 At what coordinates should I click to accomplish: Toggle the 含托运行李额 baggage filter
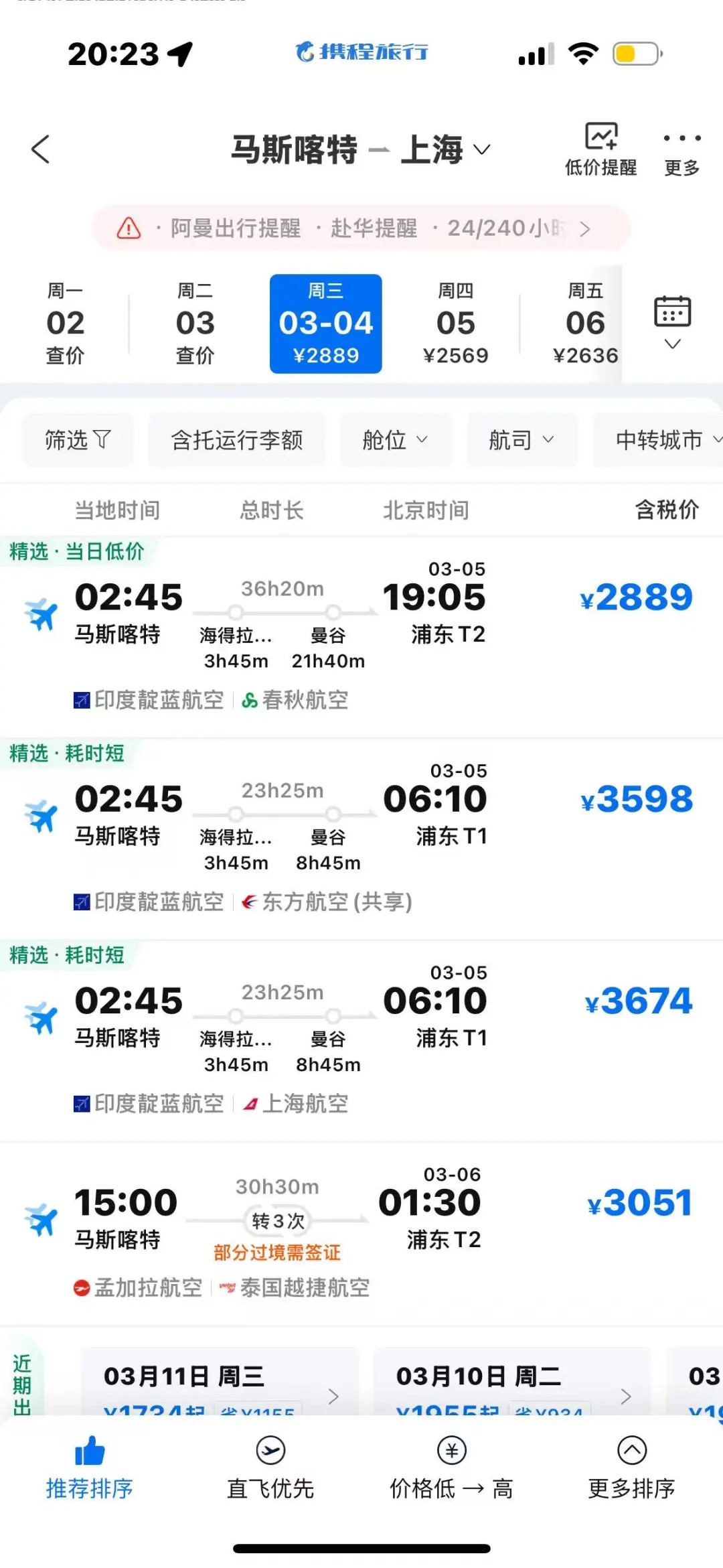point(238,441)
